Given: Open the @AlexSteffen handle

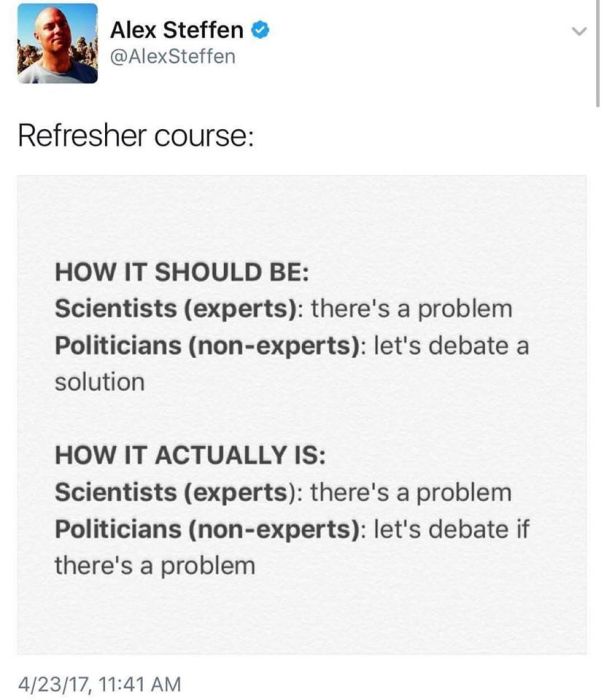Looking at the screenshot, I should [173, 57].
